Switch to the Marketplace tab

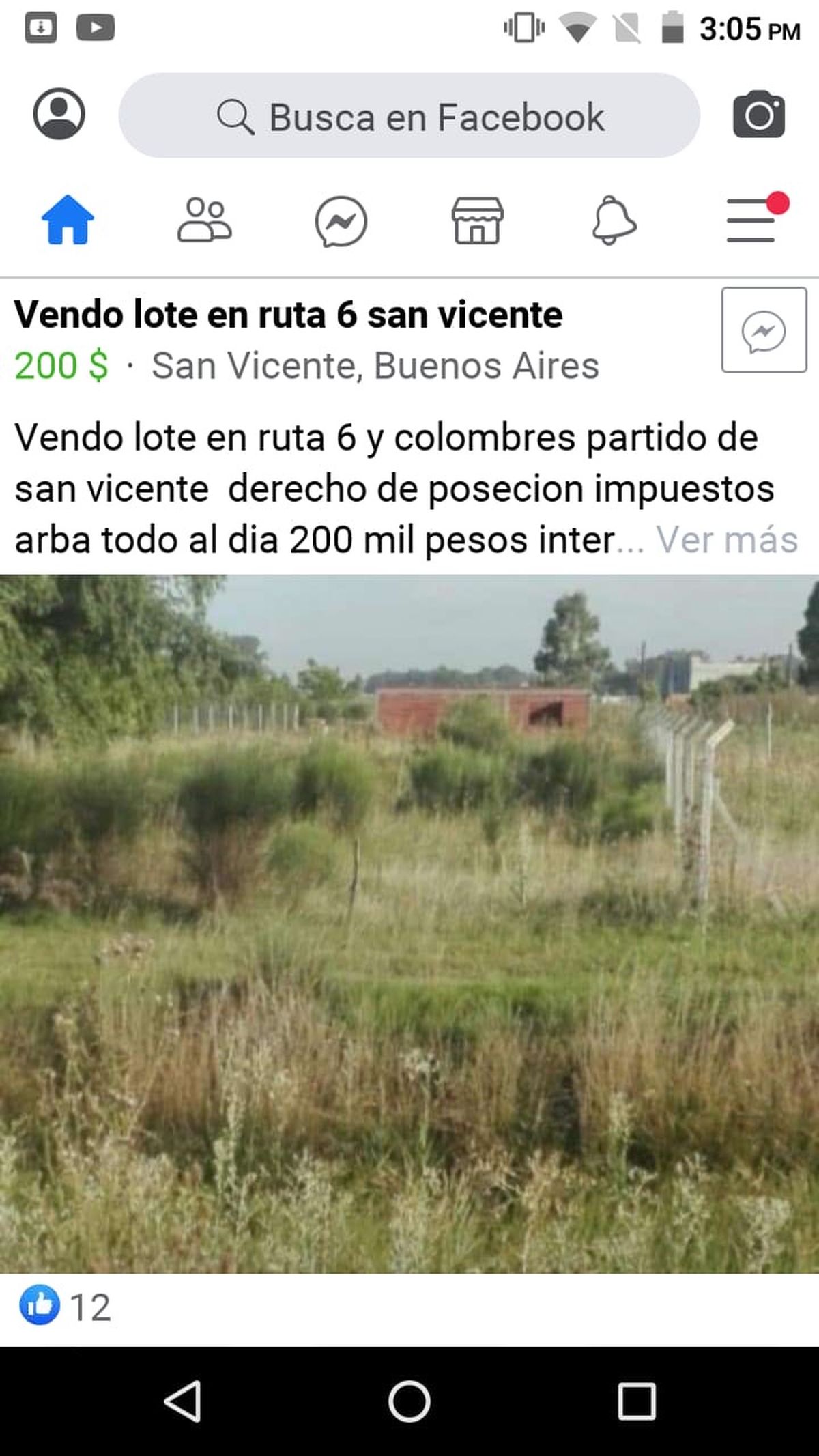pos(477,220)
